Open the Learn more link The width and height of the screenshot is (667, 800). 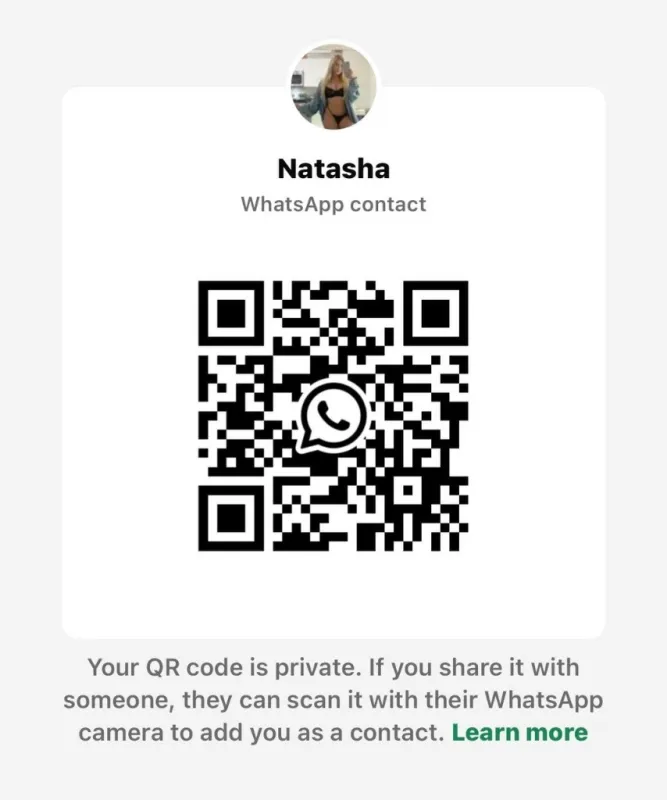point(519,732)
